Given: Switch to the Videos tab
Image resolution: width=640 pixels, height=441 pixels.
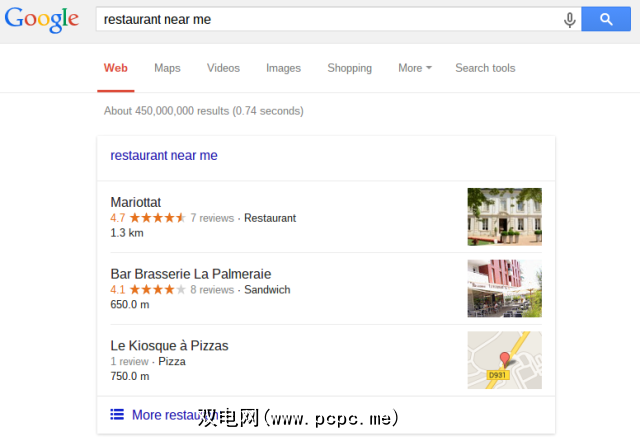Looking at the screenshot, I should point(223,68).
